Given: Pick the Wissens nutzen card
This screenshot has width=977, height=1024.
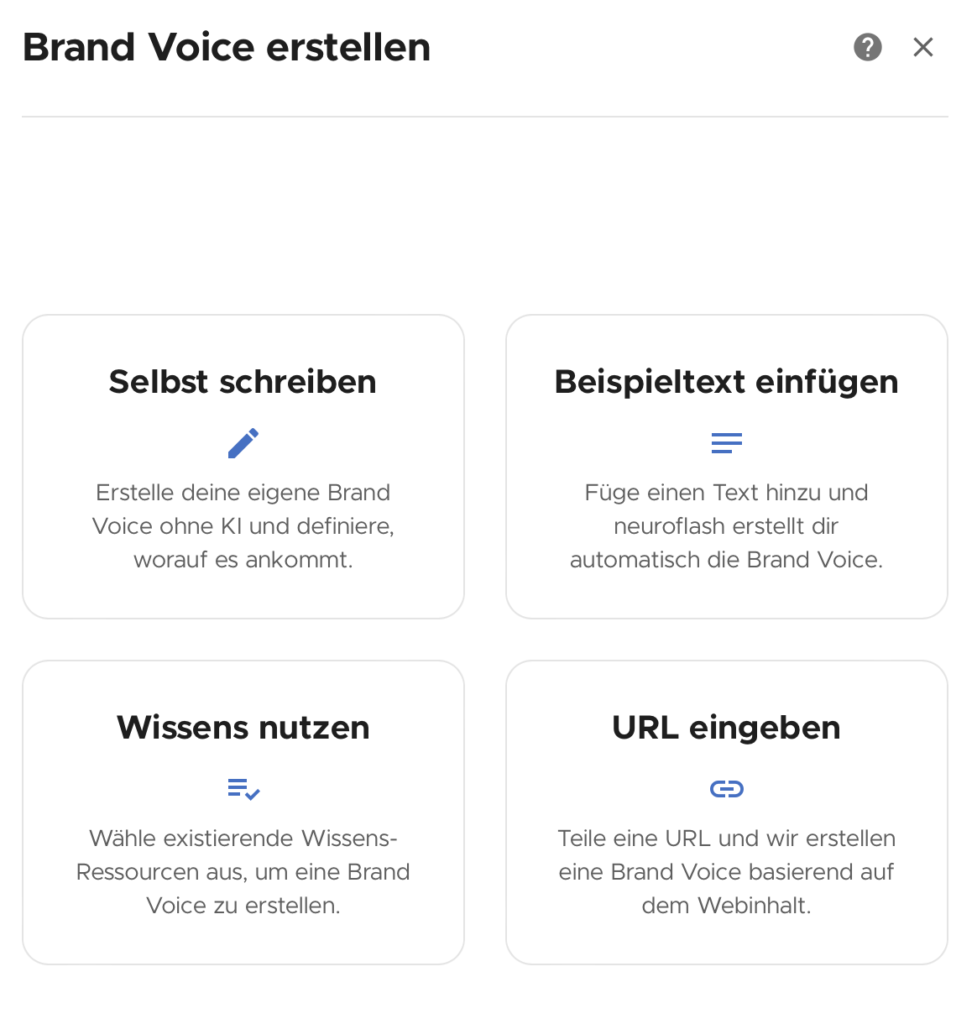Looking at the screenshot, I should (x=243, y=812).
